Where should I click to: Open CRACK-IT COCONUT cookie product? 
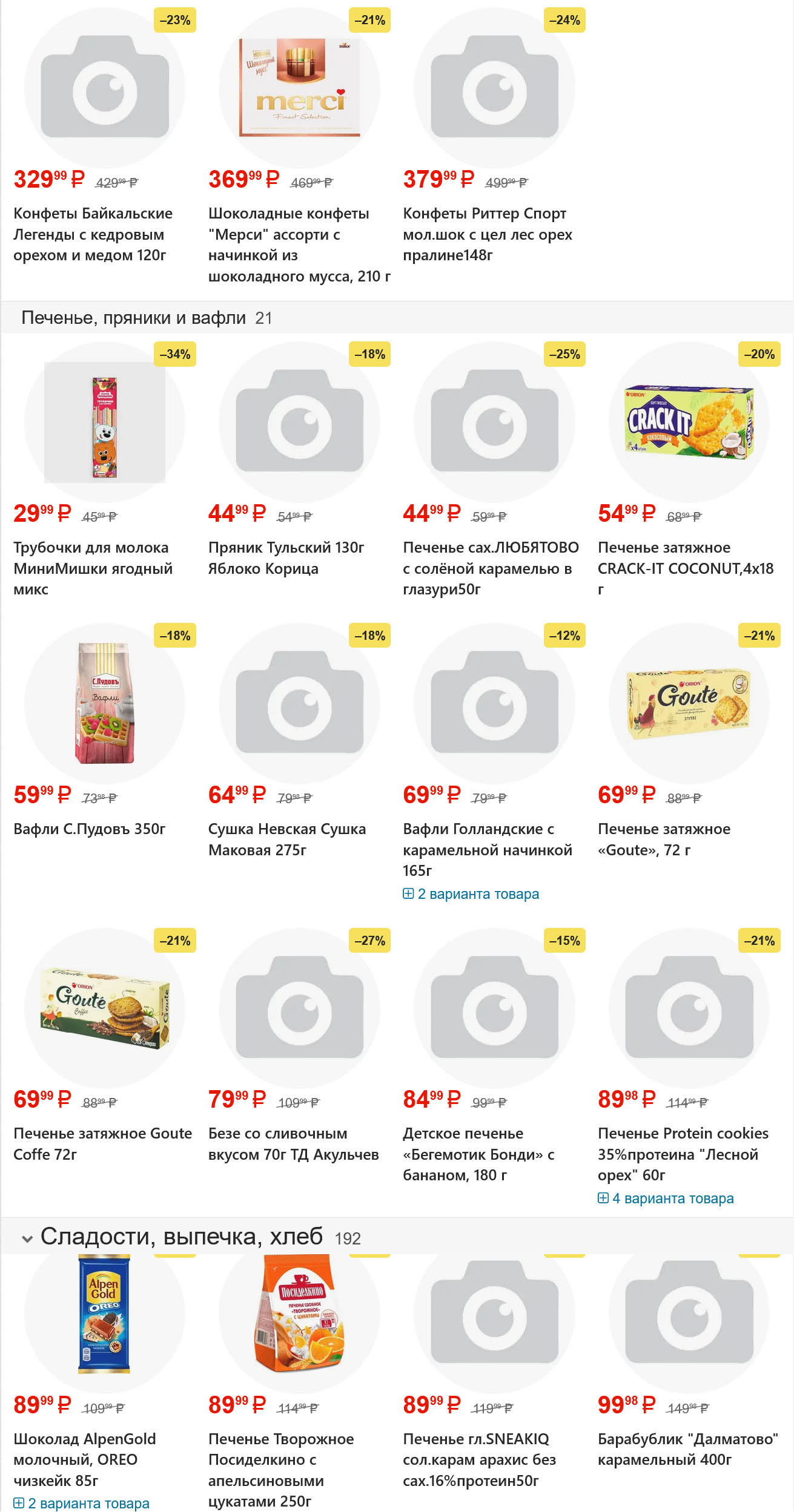point(685,568)
